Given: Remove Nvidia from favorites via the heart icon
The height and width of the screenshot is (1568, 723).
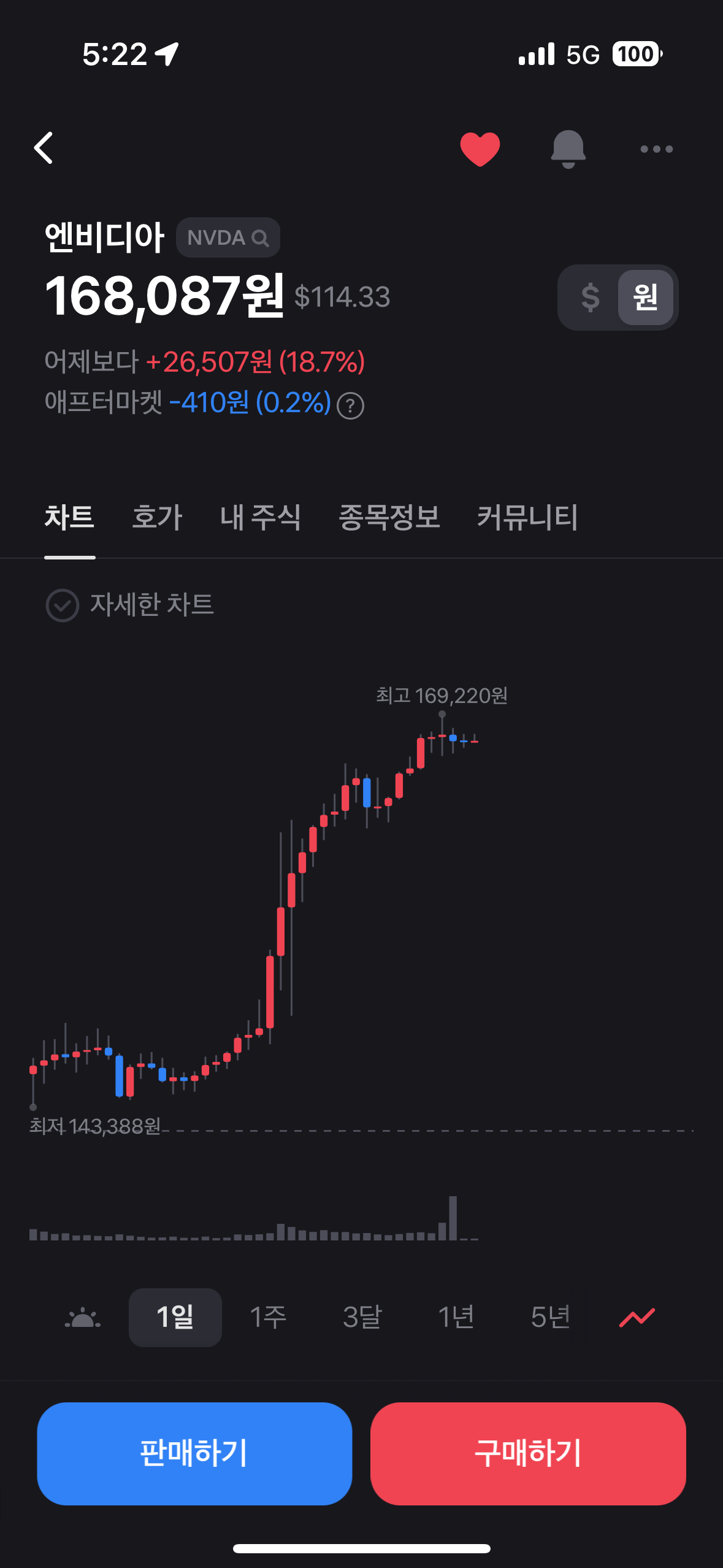Looking at the screenshot, I should [480, 149].
